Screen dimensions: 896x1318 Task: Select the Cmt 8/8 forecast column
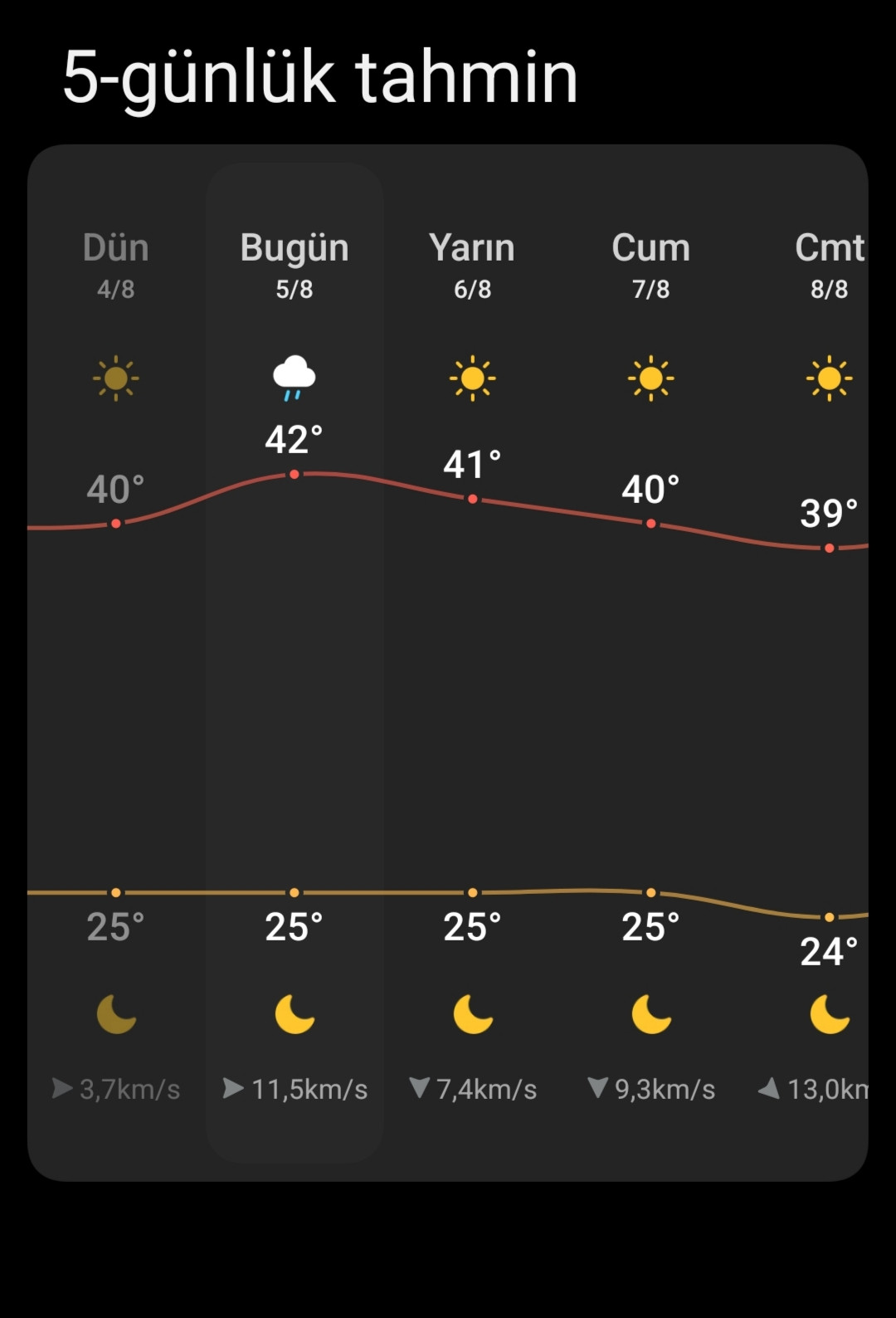tap(805, 662)
